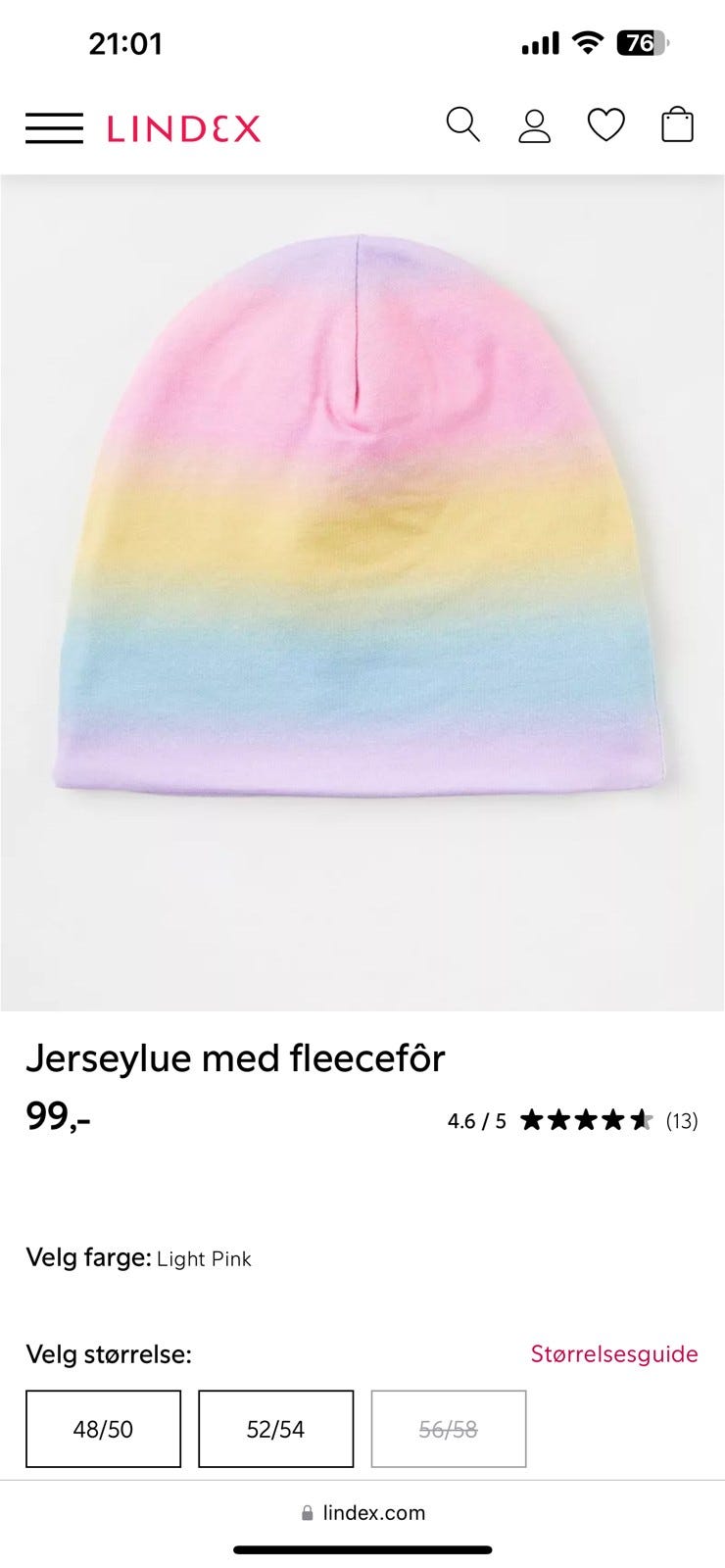Open the search magnifier icon

(462, 125)
